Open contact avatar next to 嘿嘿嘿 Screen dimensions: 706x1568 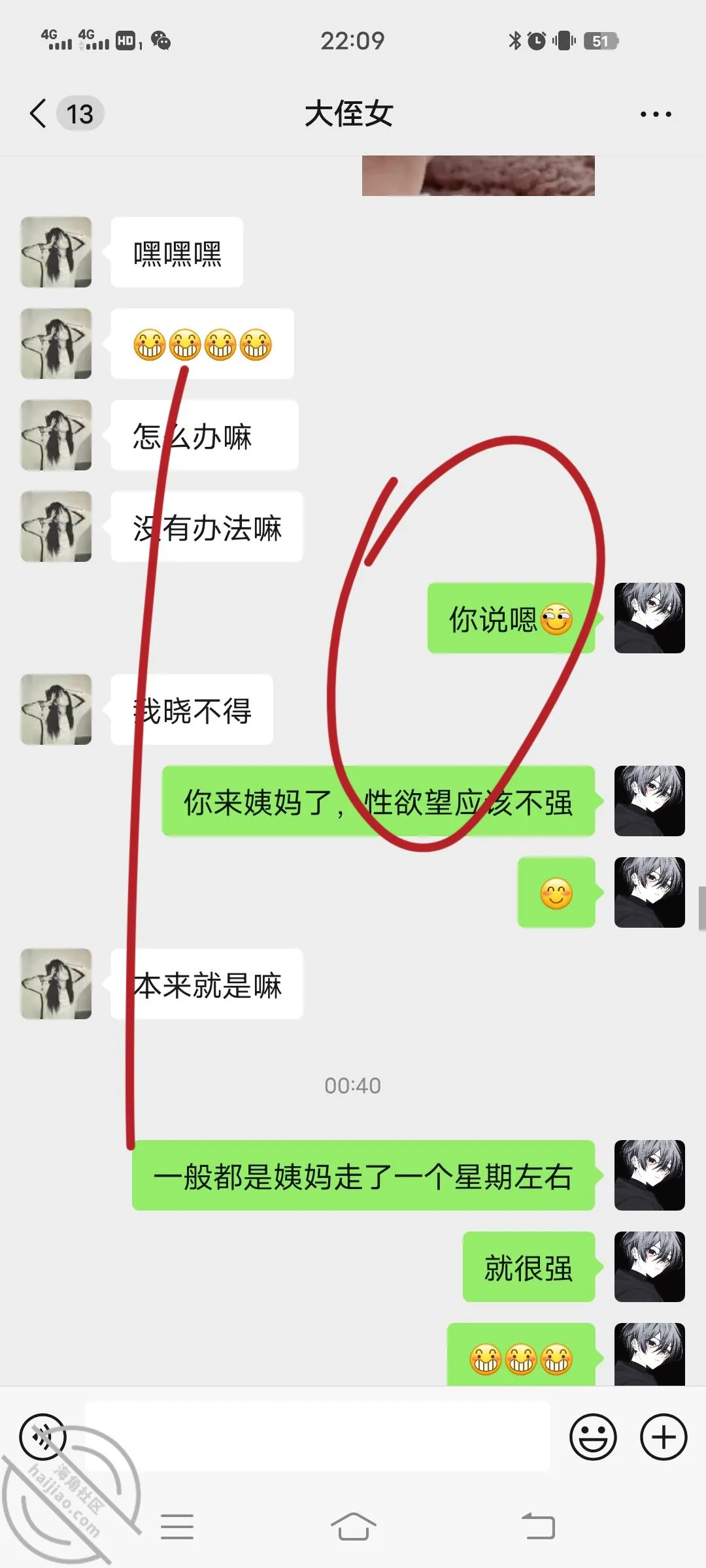(x=56, y=252)
